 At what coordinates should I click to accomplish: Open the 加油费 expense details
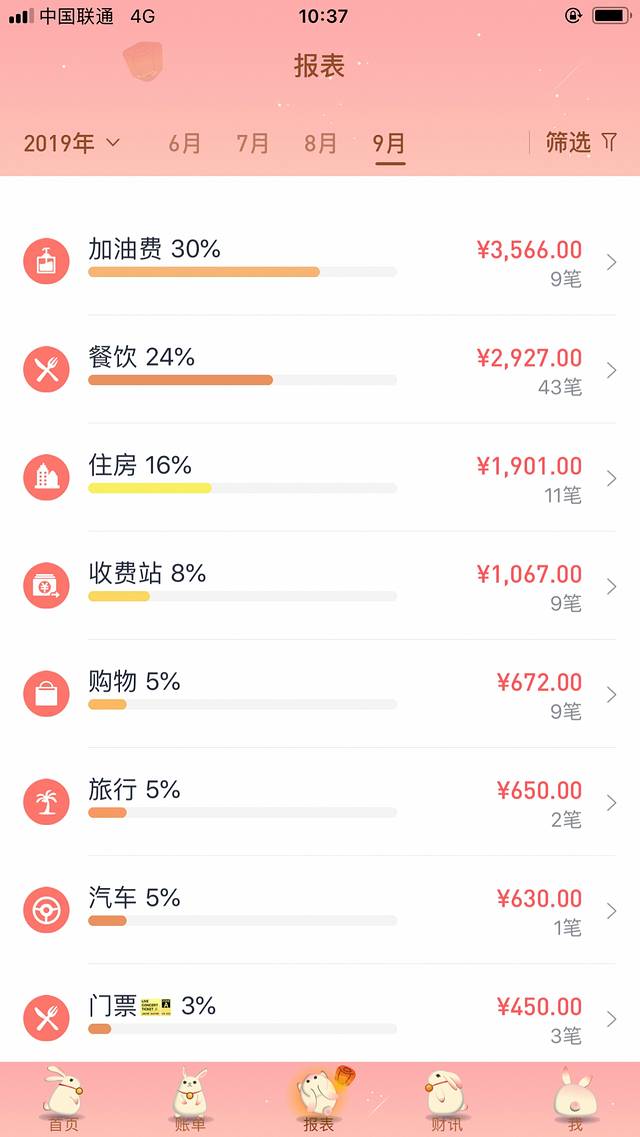[x=320, y=262]
